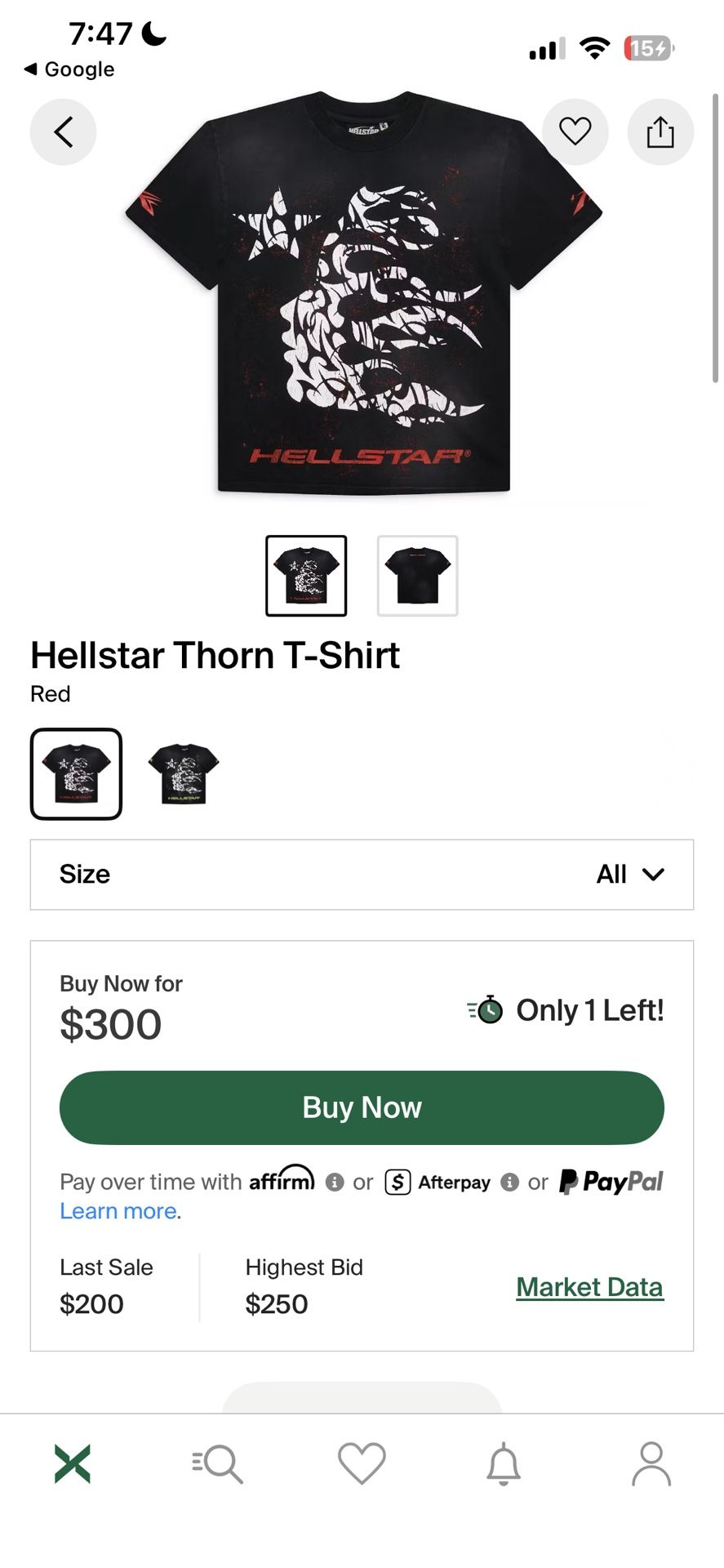The width and height of the screenshot is (724, 1568).
Task: Tap the affirm info icon
Action: tap(334, 1182)
